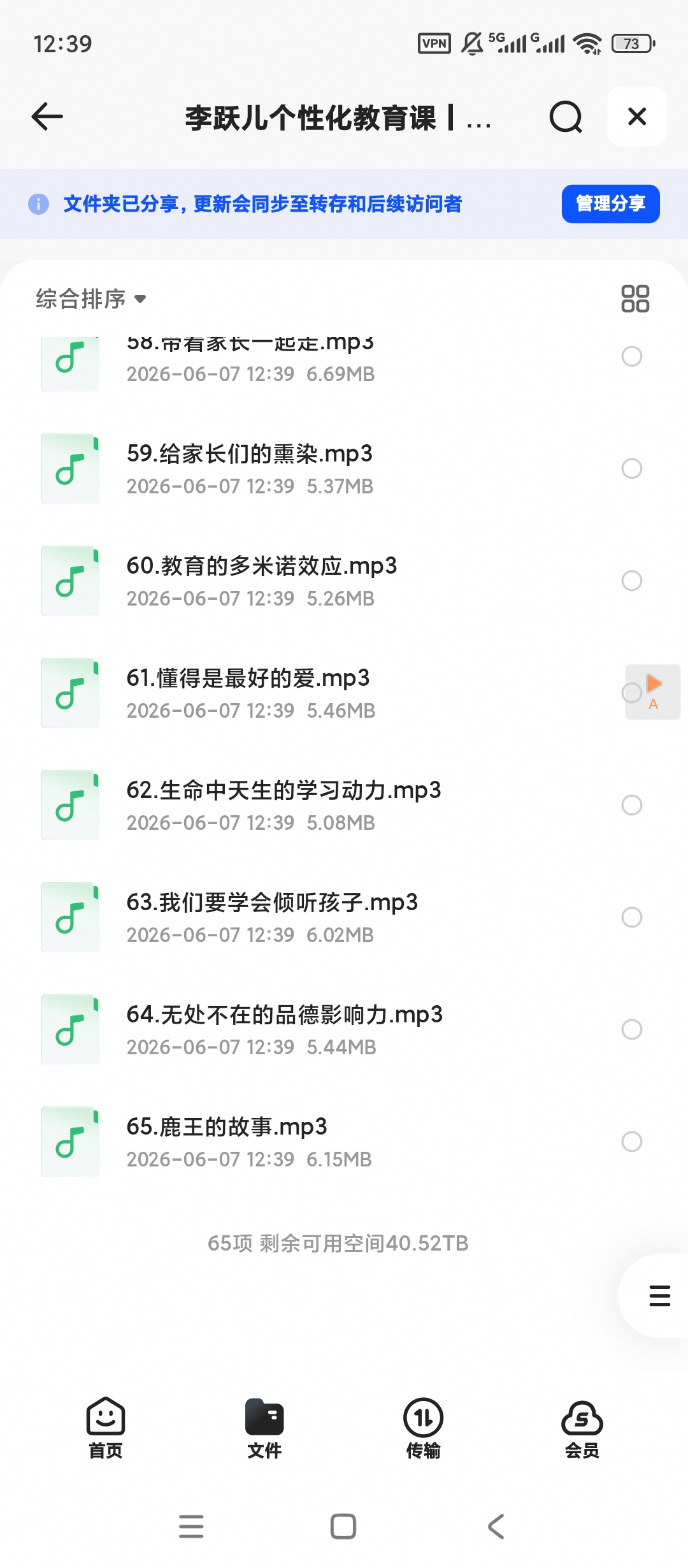Open the 综合排序 sort dropdown
This screenshot has width=688, height=1568.
[91, 299]
